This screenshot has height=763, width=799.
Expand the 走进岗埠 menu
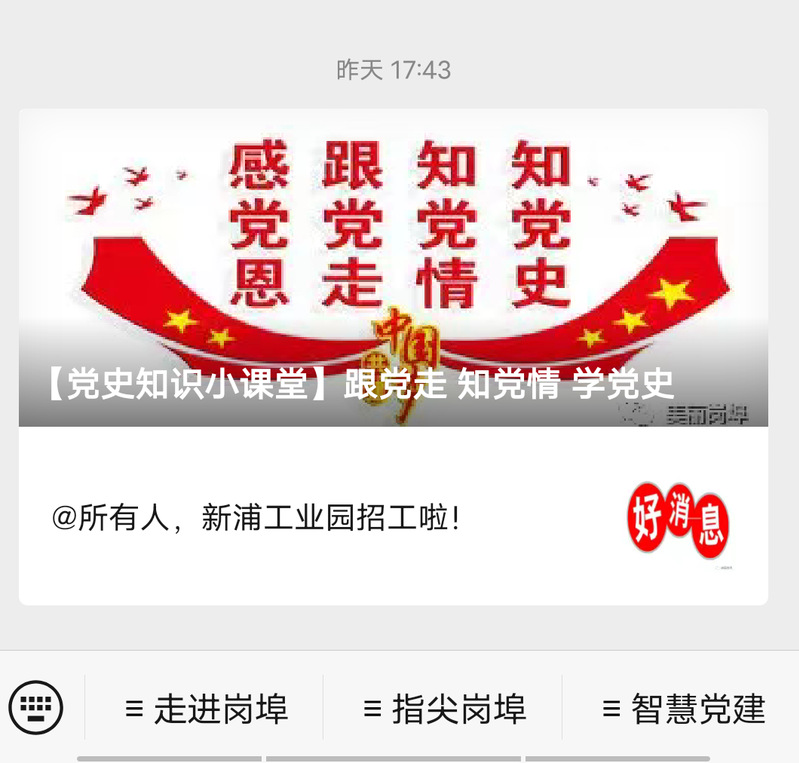(206, 709)
